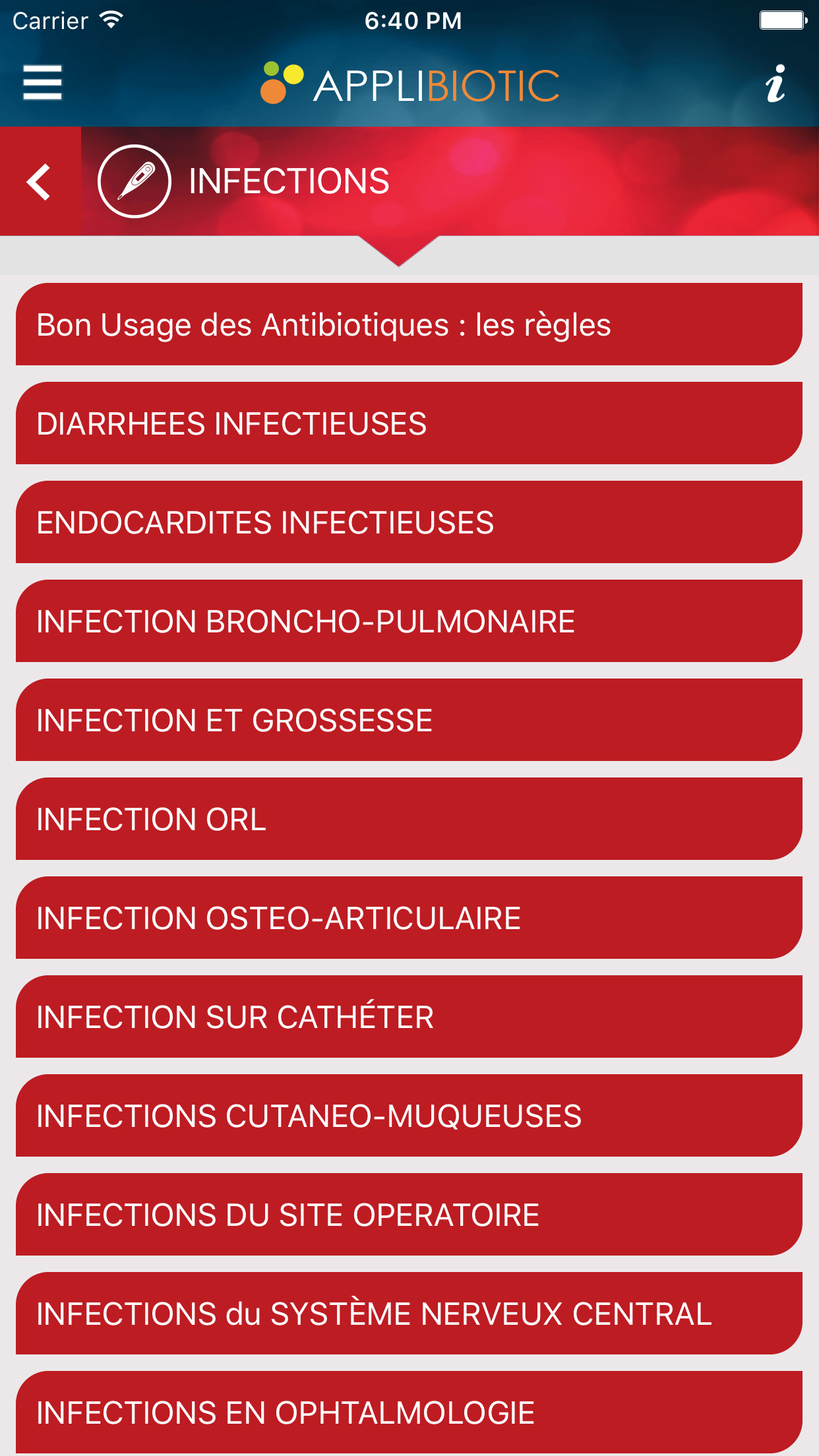Image resolution: width=819 pixels, height=1456 pixels.
Task: Open the hamburger menu
Action: pyautogui.click(x=42, y=83)
